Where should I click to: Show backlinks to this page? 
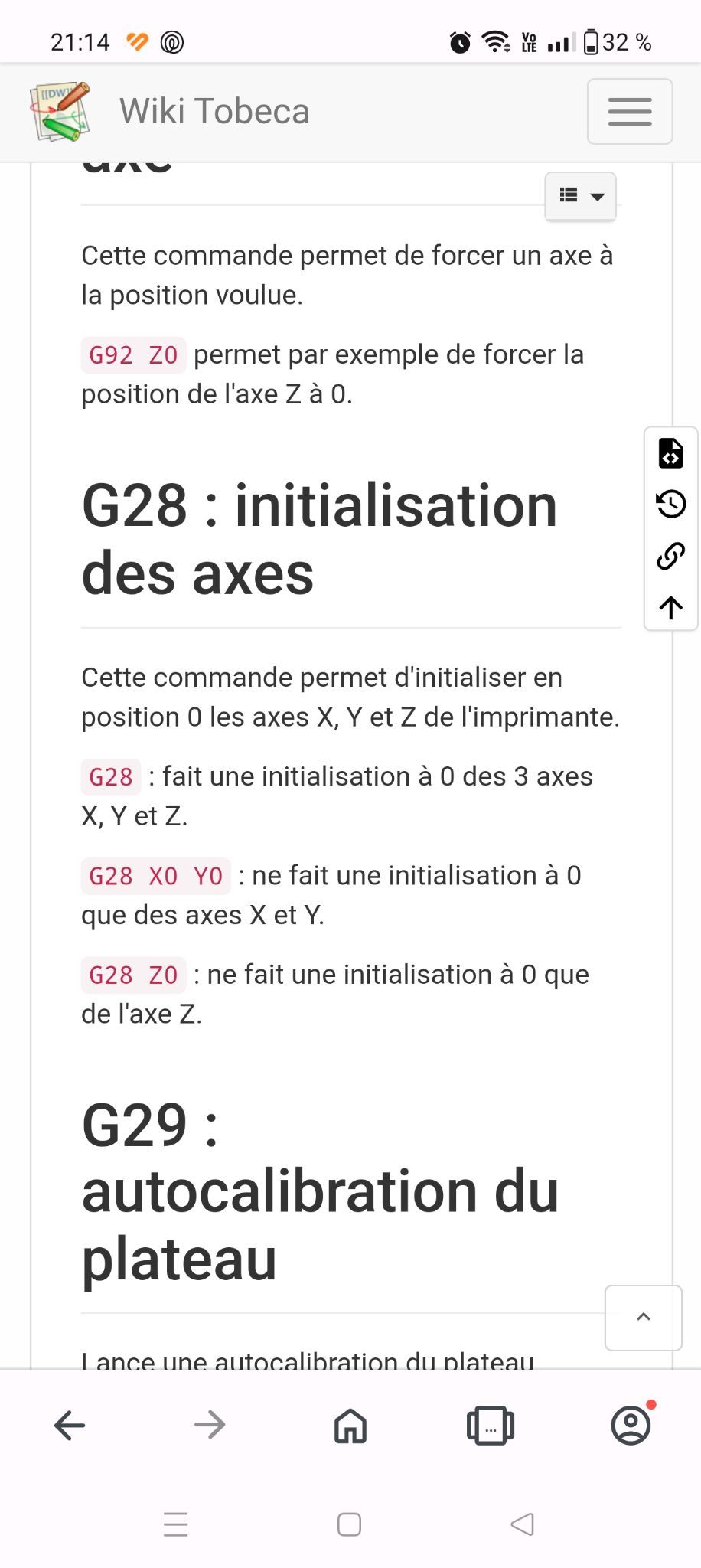[x=670, y=555]
